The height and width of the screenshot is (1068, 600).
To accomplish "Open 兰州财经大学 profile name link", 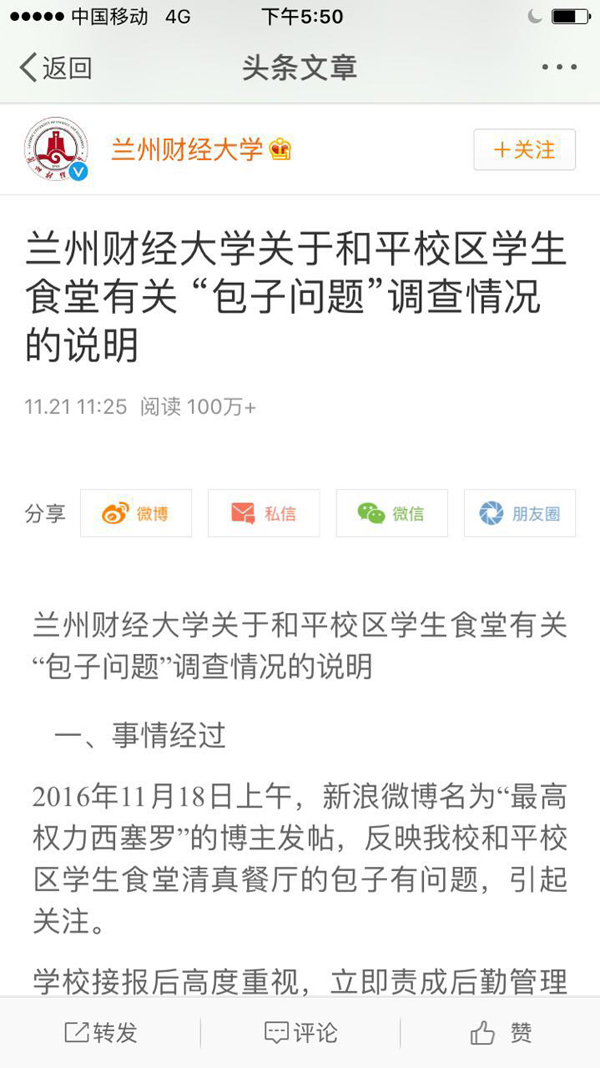I will (x=187, y=150).
